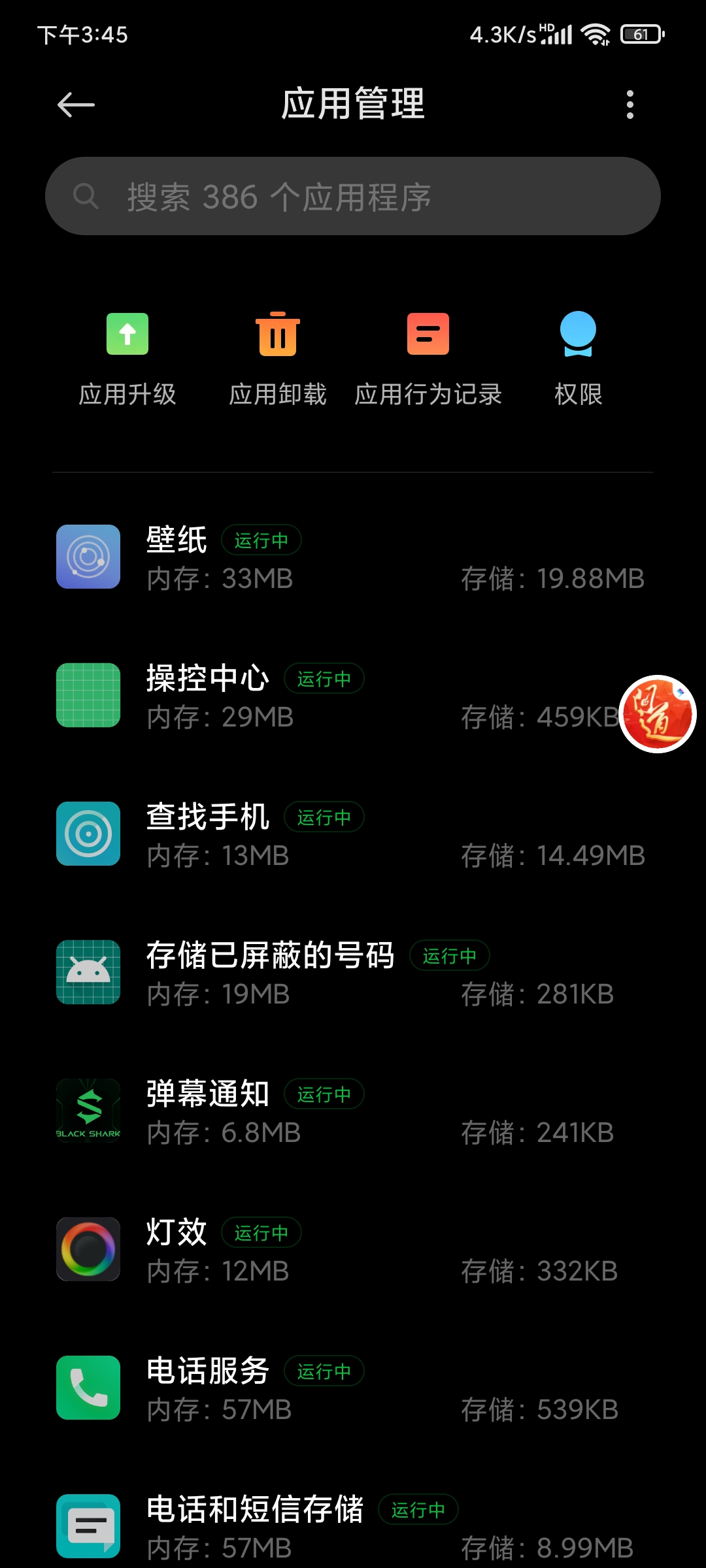706x1568 pixels.
Task: View 应用行为记录 behavior log
Action: click(x=428, y=359)
